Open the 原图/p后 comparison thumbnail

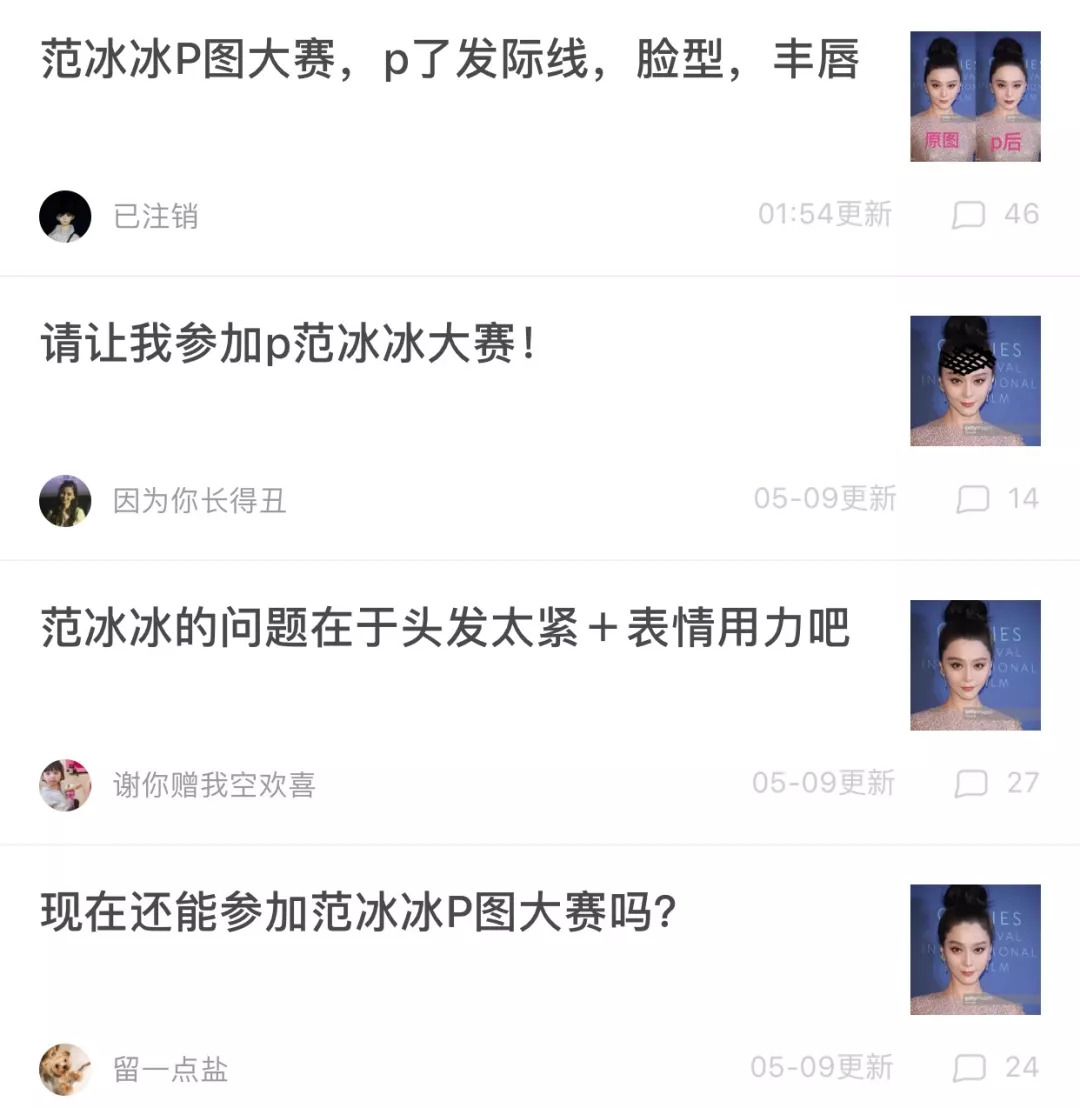(975, 96)
